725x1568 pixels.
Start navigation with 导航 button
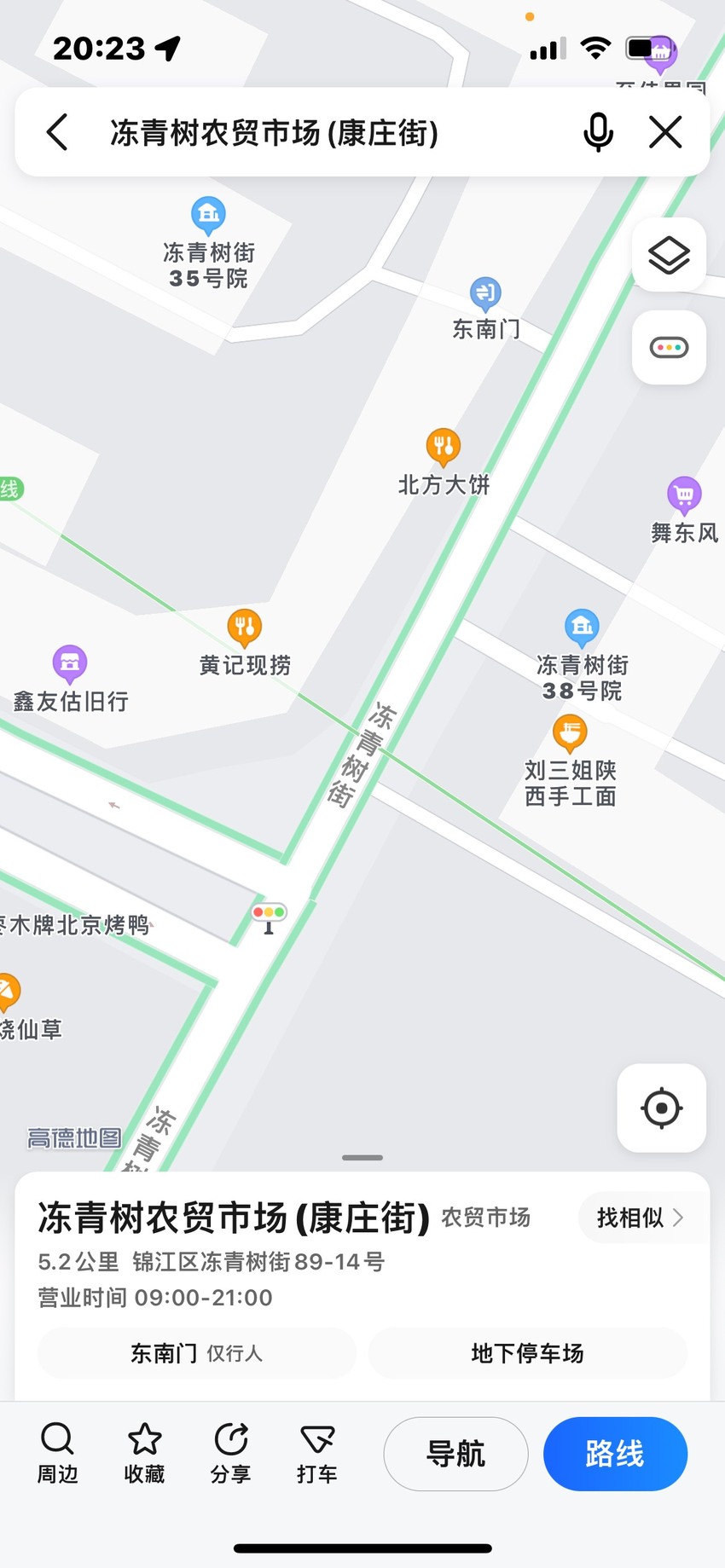click(455, 1454)
